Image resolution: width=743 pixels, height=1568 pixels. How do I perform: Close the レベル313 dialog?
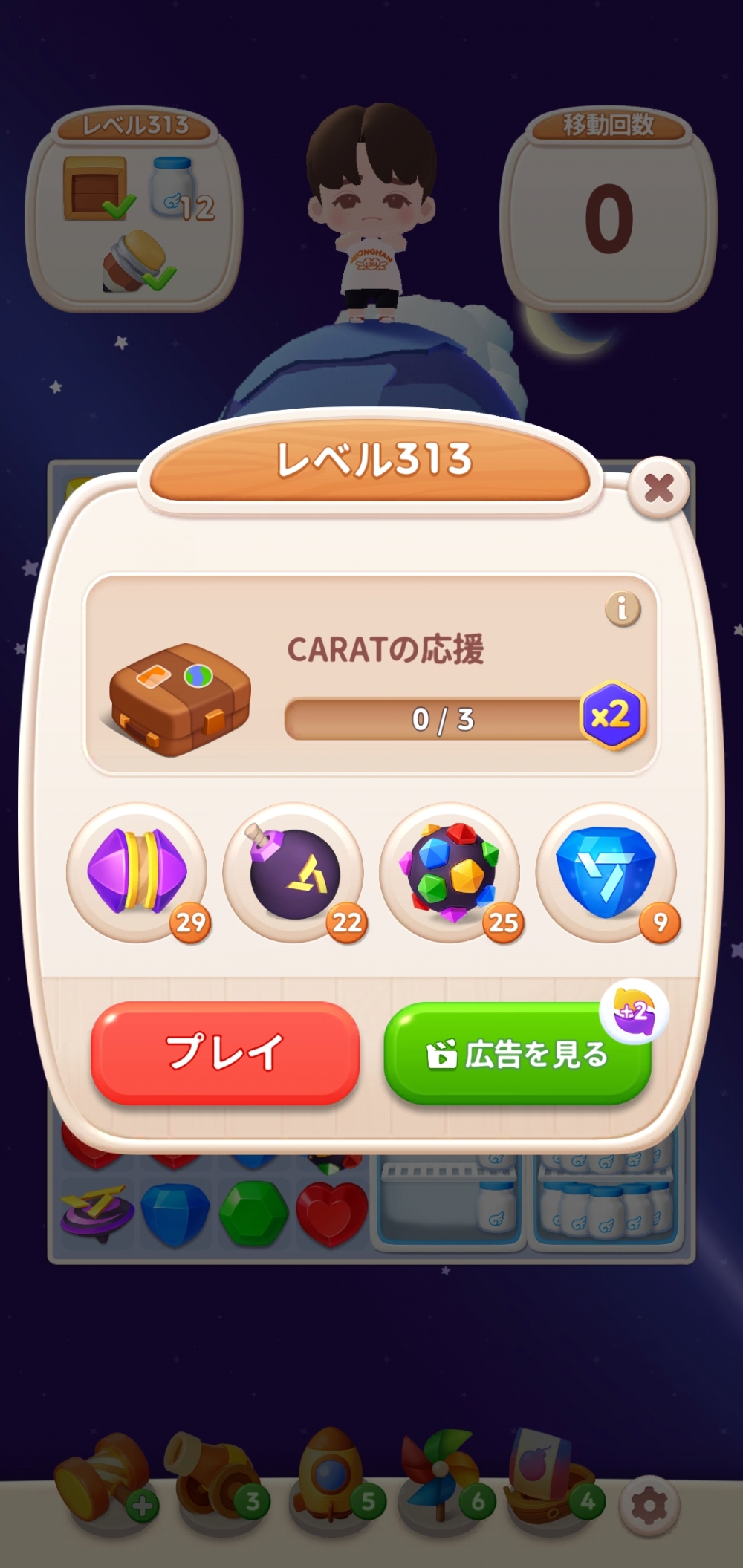coord(658,488)
